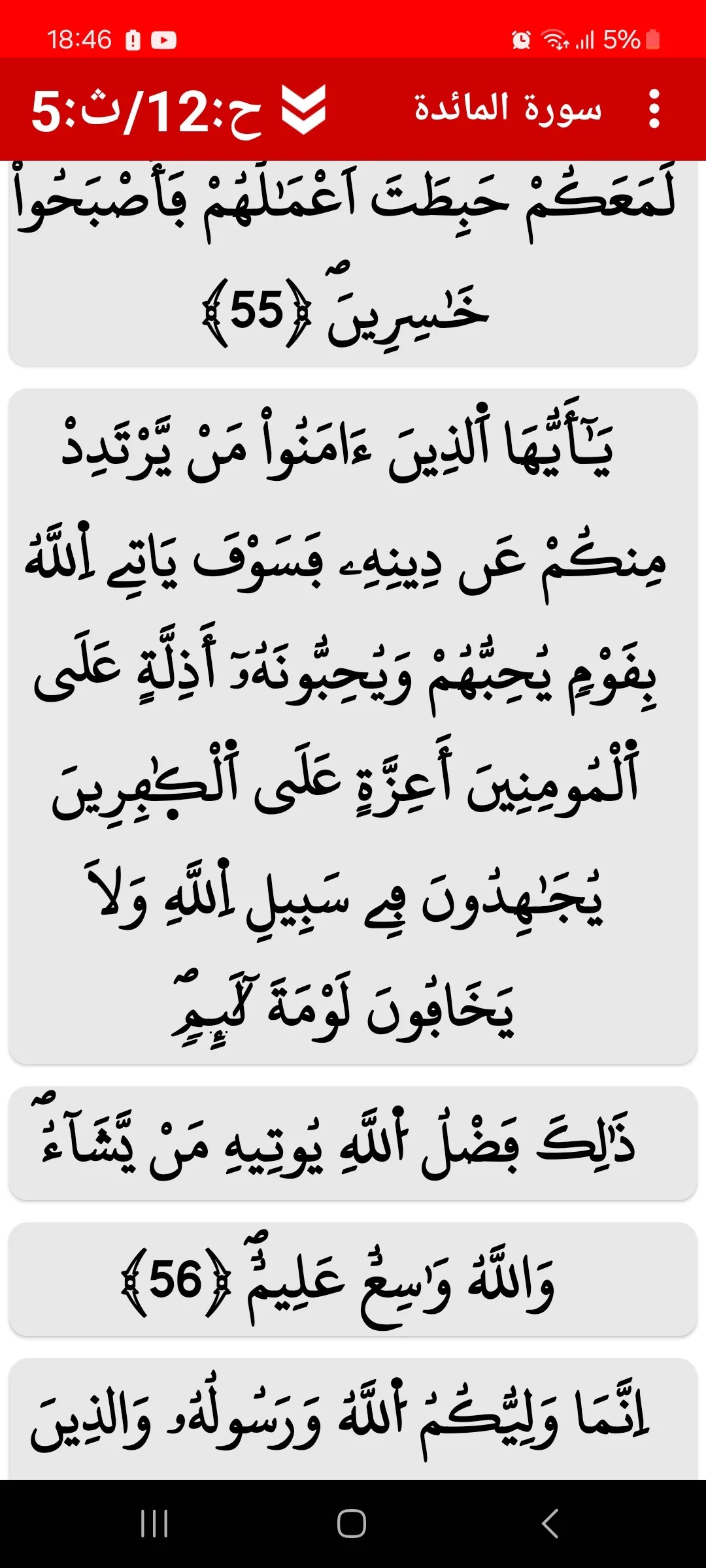Select the card ذَٰلِكَ فَضْلُ ٱللَّهِ
Screen dimensions: 706x1568
[x=353, y=1143]
